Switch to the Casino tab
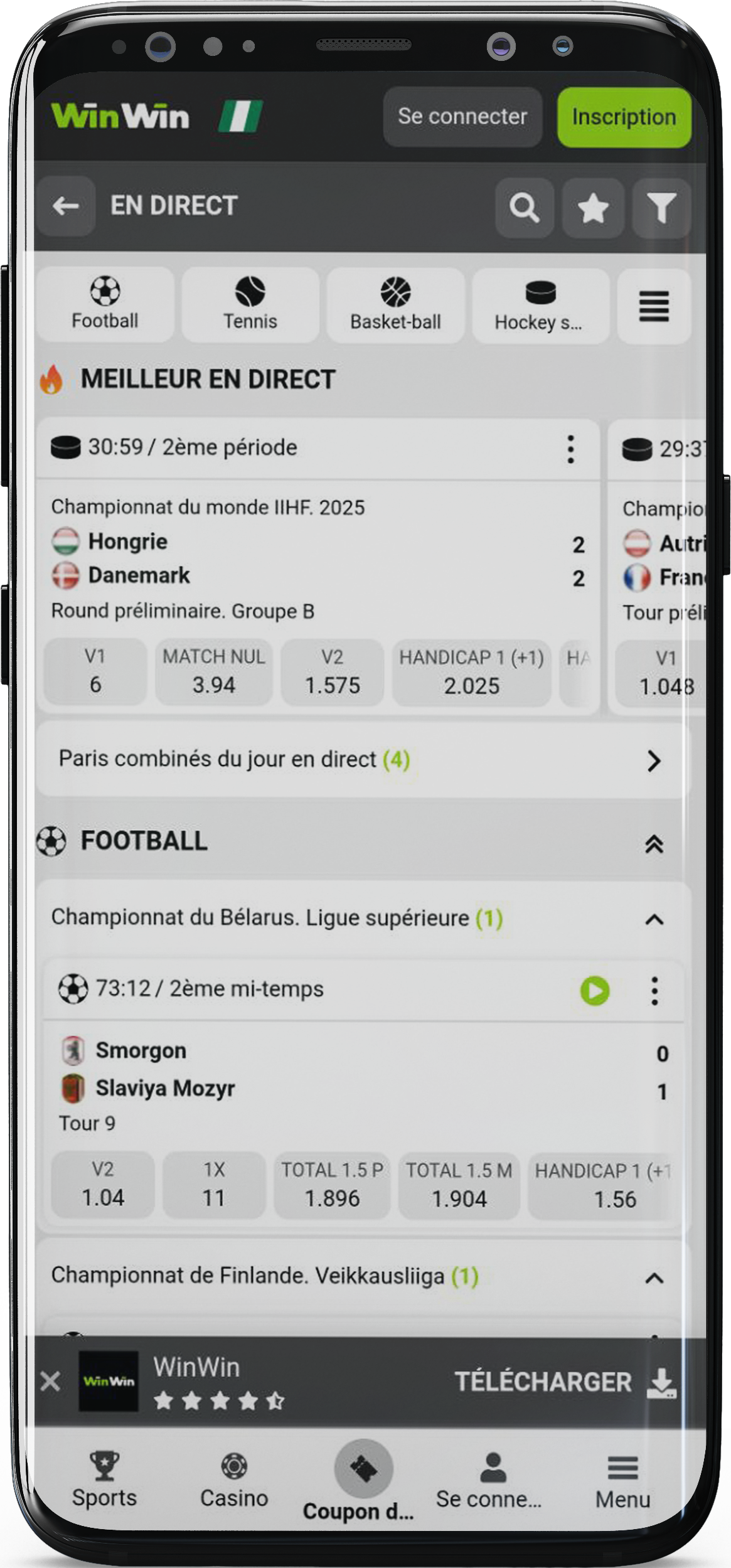The height and width of the screenshot is (1568, 731). [234, 1481]
